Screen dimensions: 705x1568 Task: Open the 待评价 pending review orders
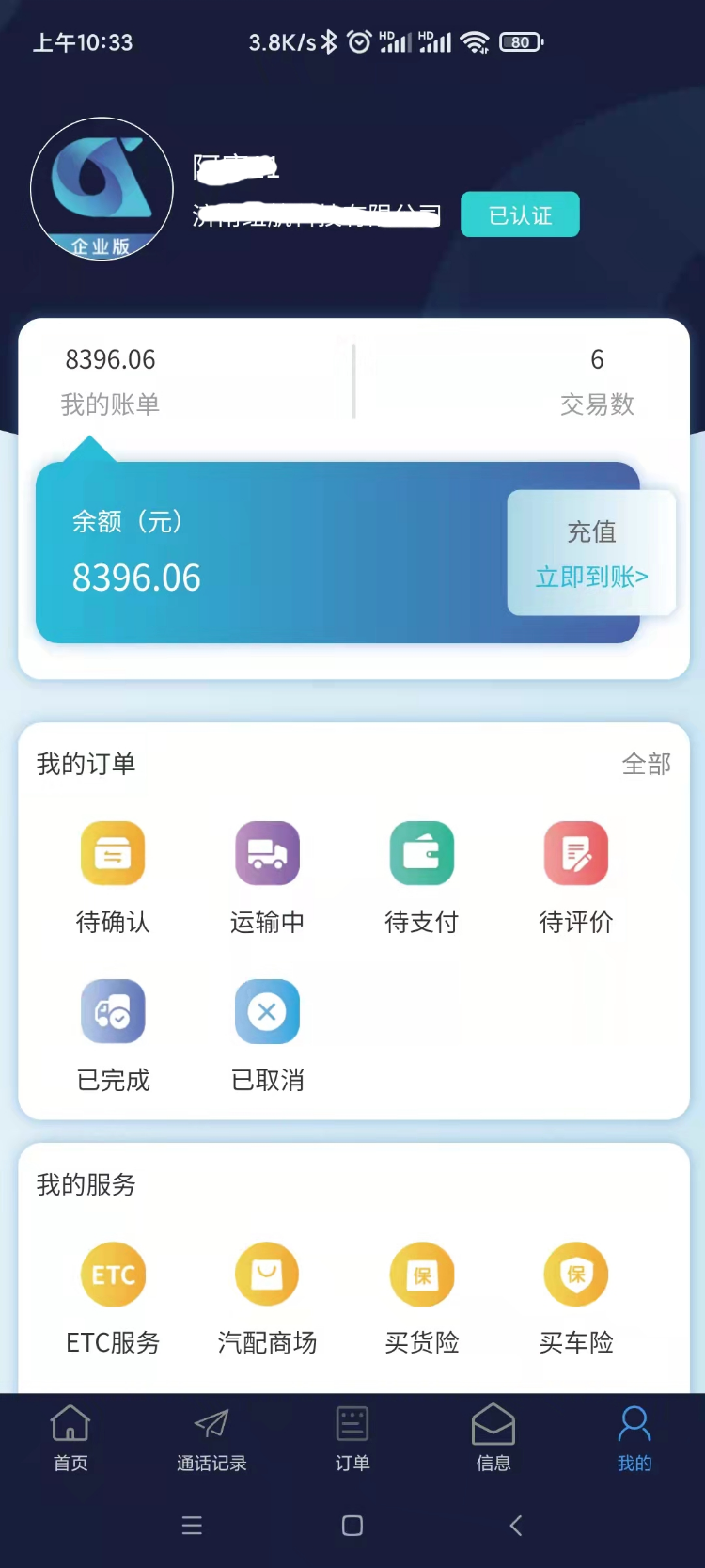pos(576,875)
